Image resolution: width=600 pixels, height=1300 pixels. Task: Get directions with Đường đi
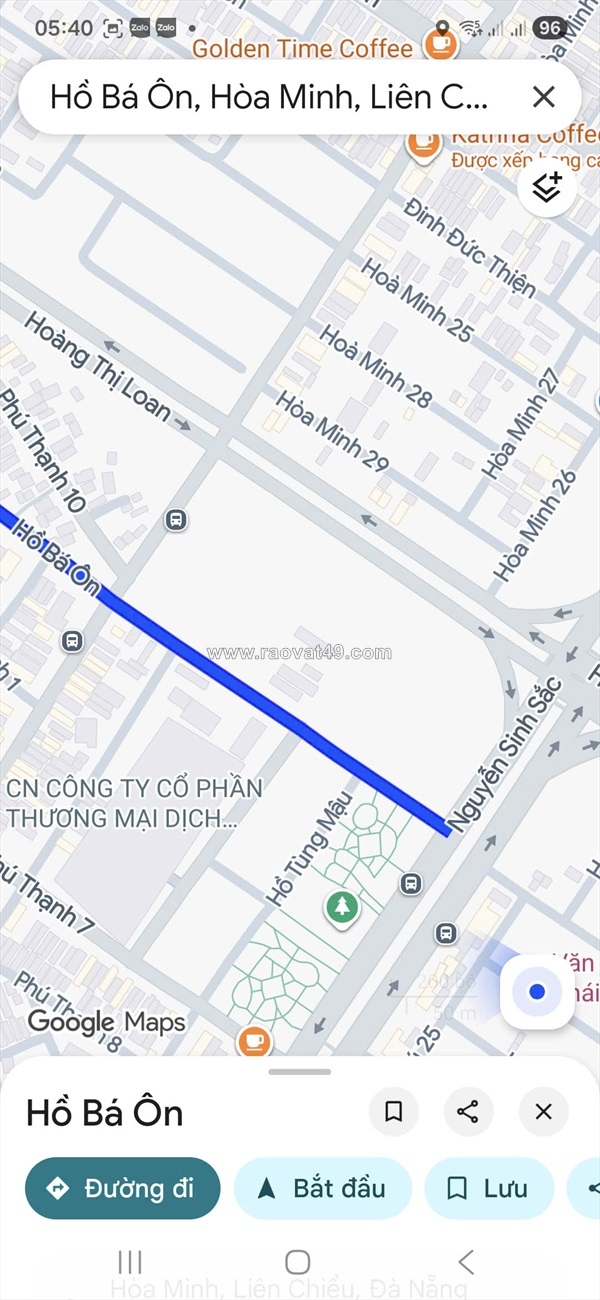122,1188
